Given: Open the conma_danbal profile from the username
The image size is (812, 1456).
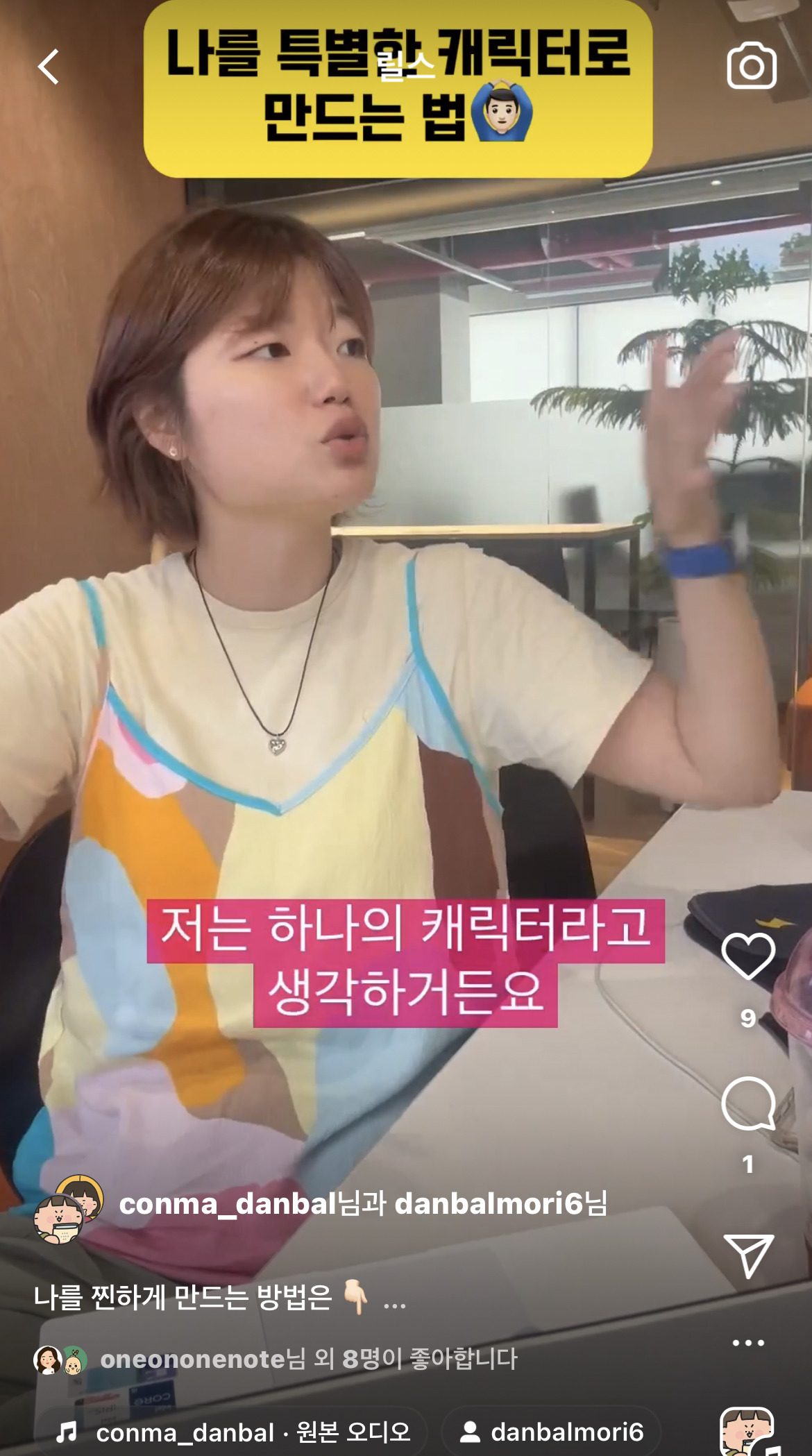Looking at the screenshot, I should coord(228,1204).
